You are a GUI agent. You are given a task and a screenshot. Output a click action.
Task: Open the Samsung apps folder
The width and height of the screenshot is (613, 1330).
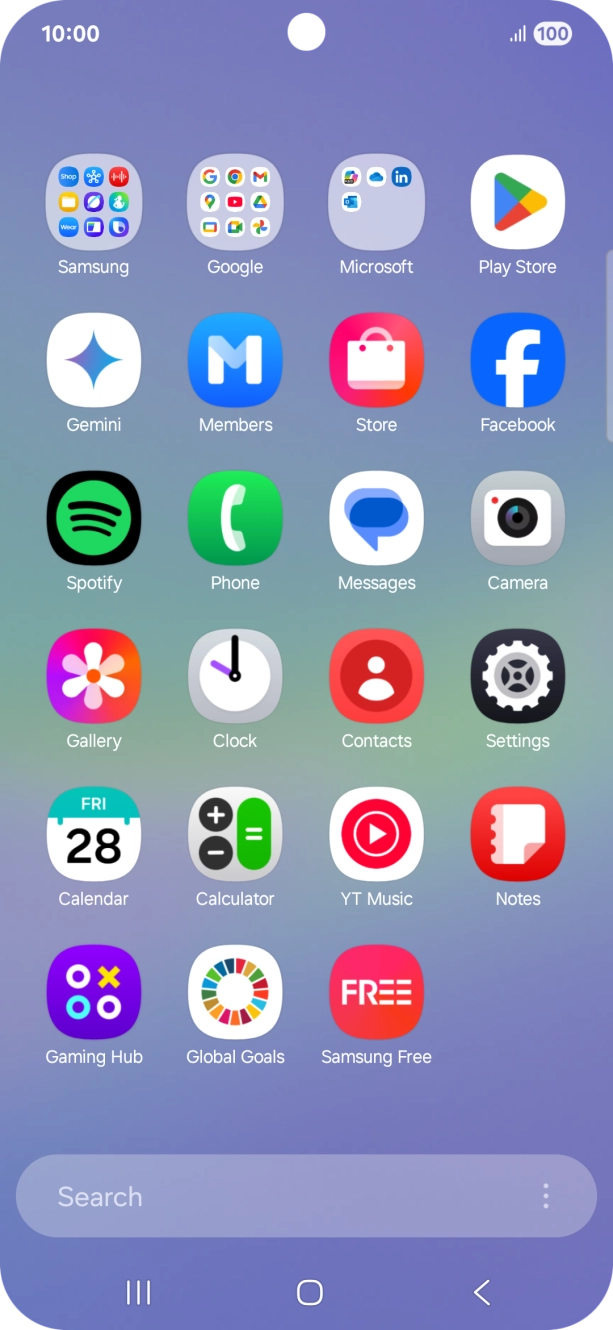pos(94,203)
